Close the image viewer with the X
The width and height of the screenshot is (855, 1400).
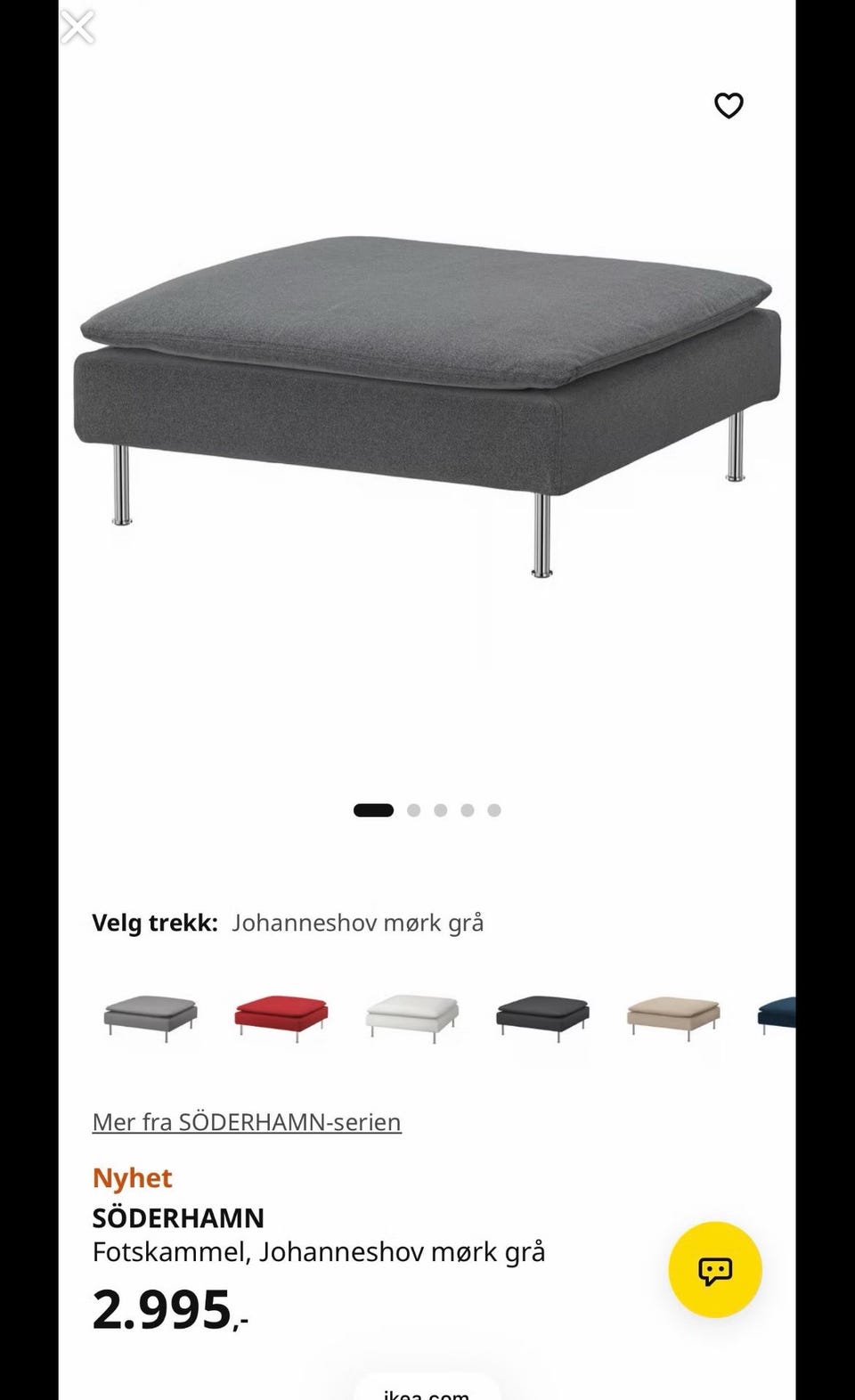(x=77, y=27)
